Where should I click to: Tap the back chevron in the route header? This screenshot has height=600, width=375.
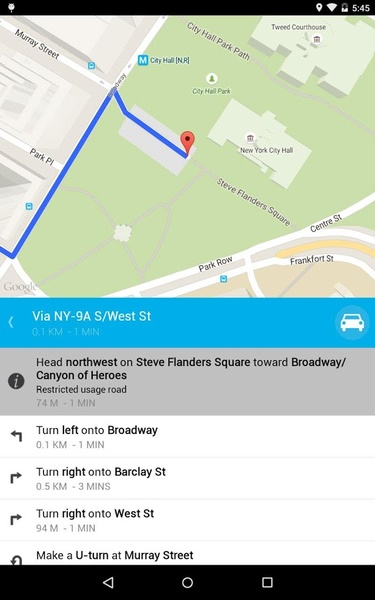(11, 323)
